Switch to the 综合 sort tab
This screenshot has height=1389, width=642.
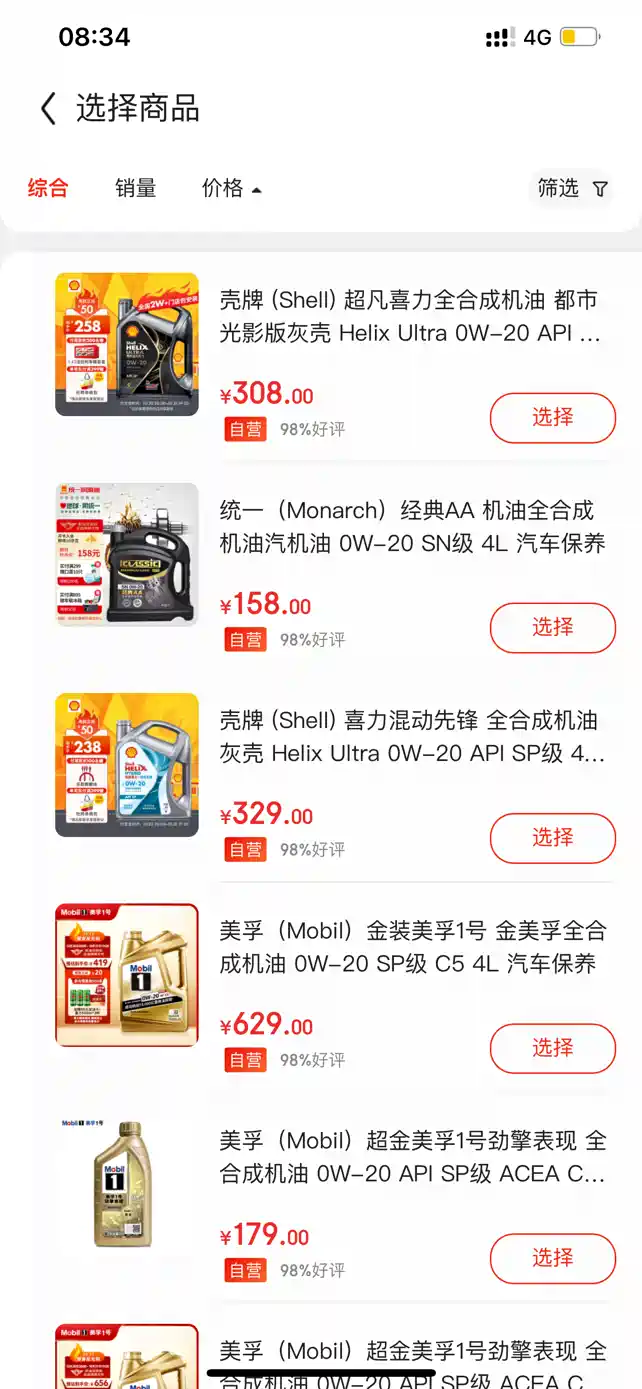tap(47, 188)
